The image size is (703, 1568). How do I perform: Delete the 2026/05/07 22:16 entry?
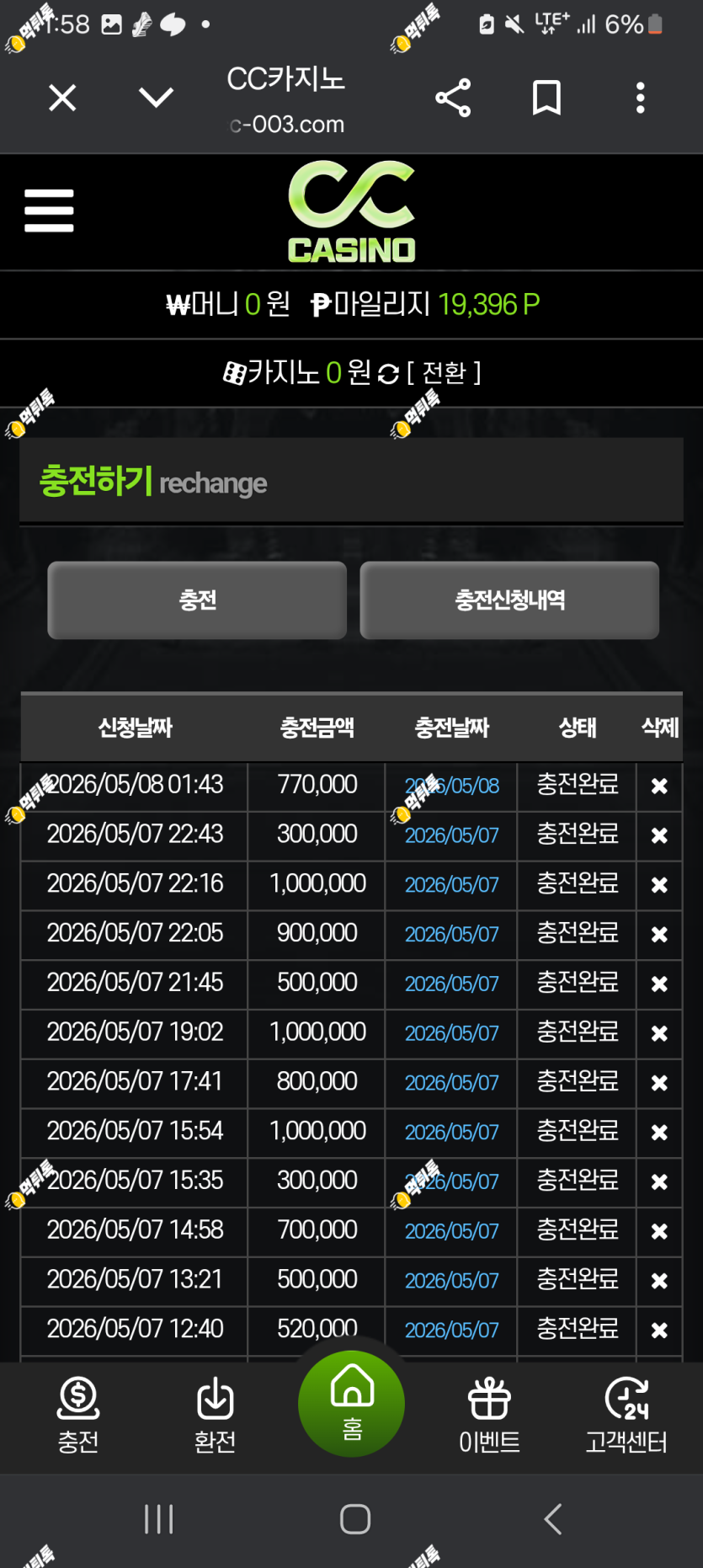coord(659,885)
